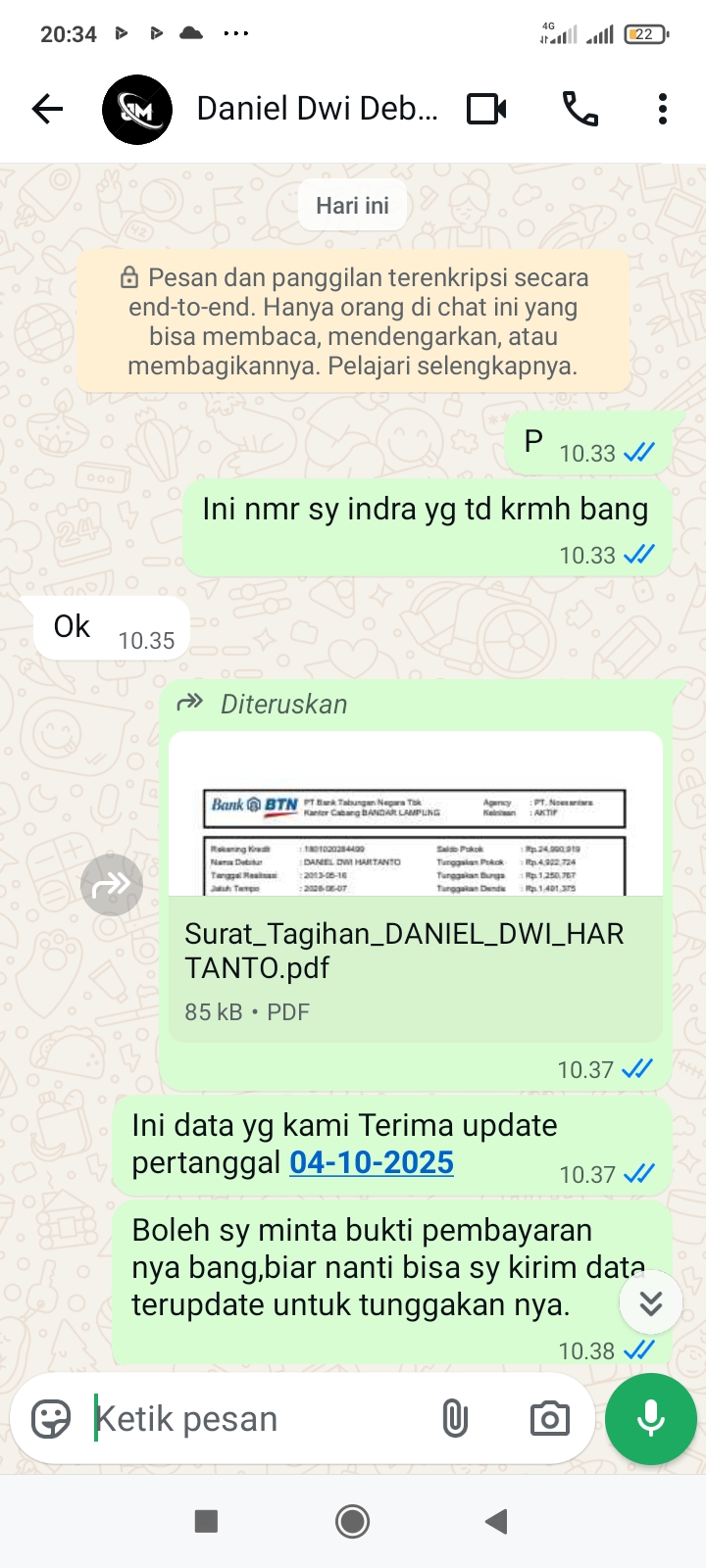The height and width of the screenshot is (1568, 706).
Task: Forward the PDF document
Action: point(112,885)
